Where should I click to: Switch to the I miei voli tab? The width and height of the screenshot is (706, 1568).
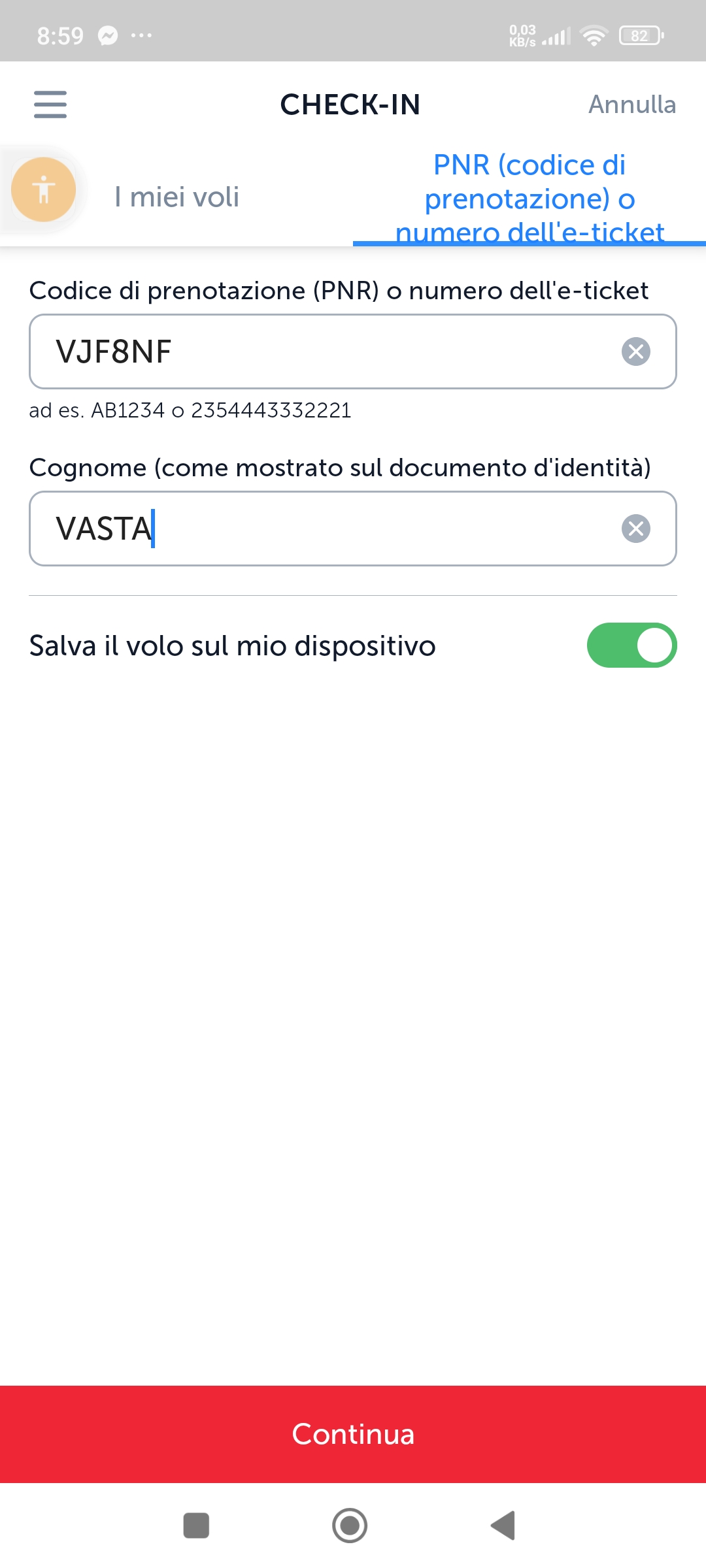(x=176, y=197)
